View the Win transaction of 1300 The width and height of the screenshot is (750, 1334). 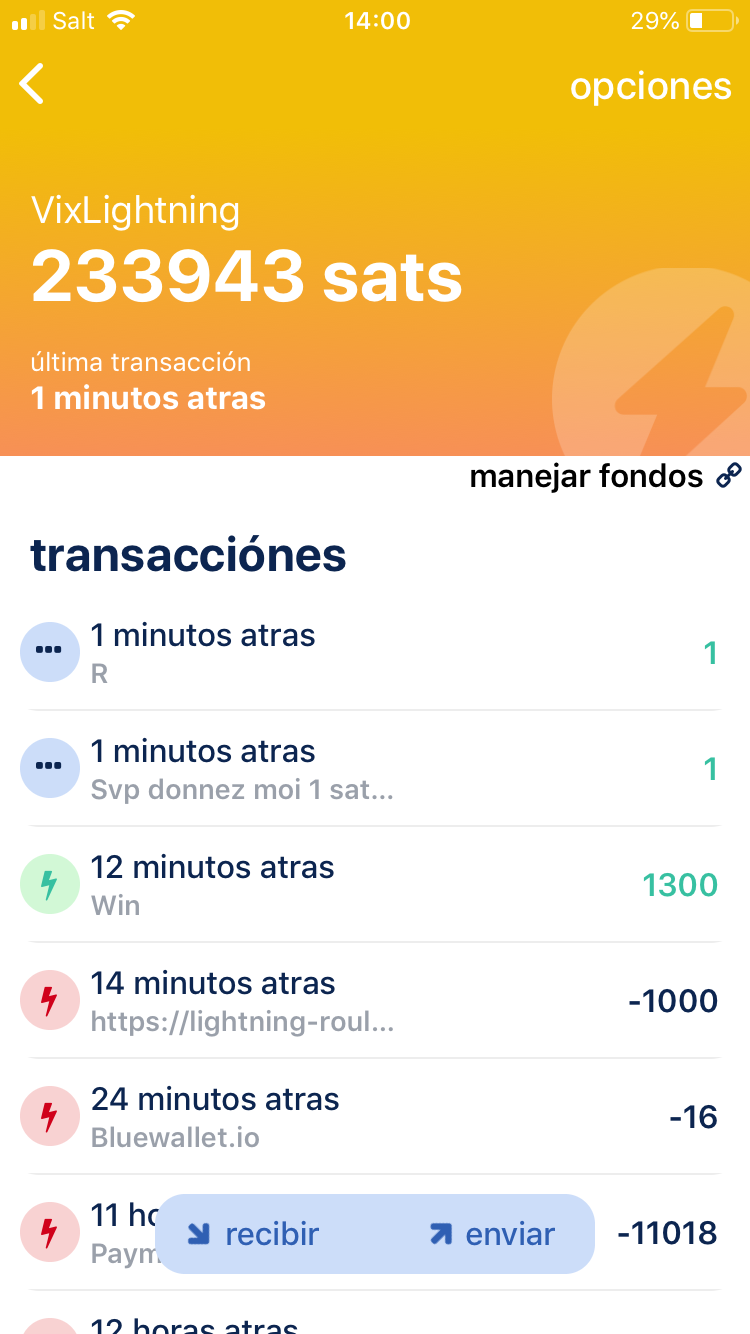[x=370, y=885]
